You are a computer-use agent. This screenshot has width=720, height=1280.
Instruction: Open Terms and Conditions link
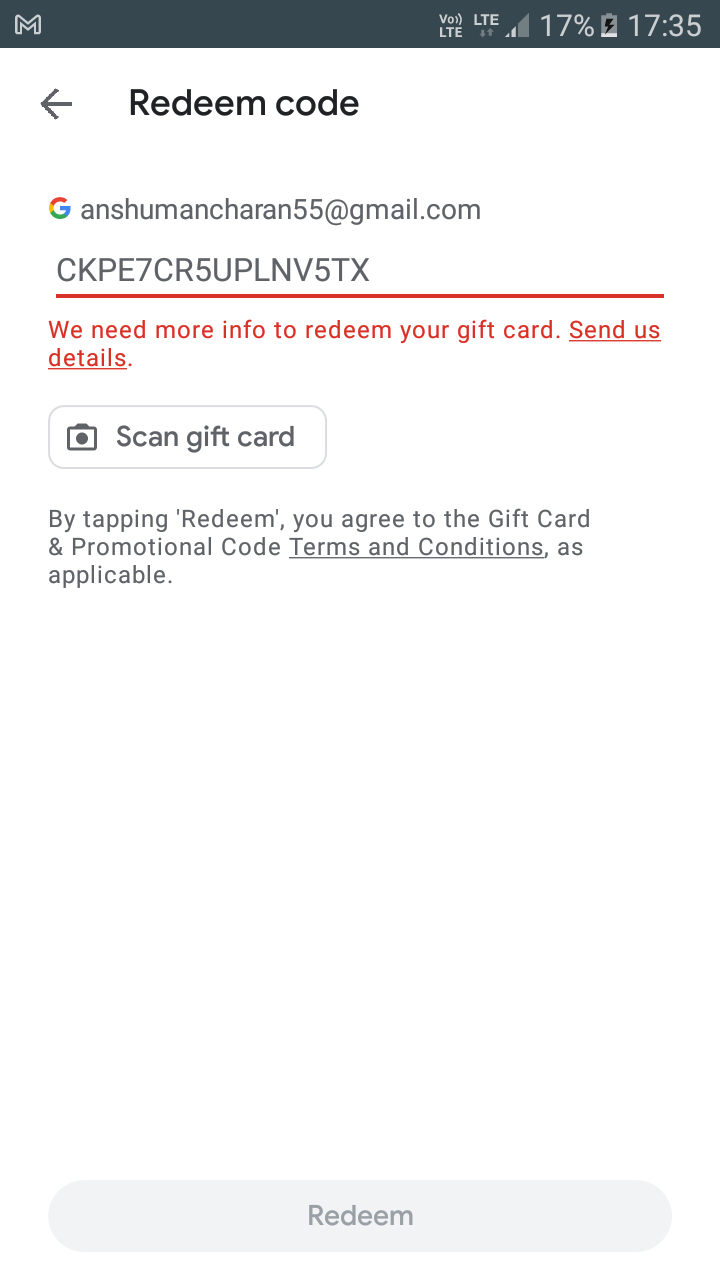coord(416,547)
